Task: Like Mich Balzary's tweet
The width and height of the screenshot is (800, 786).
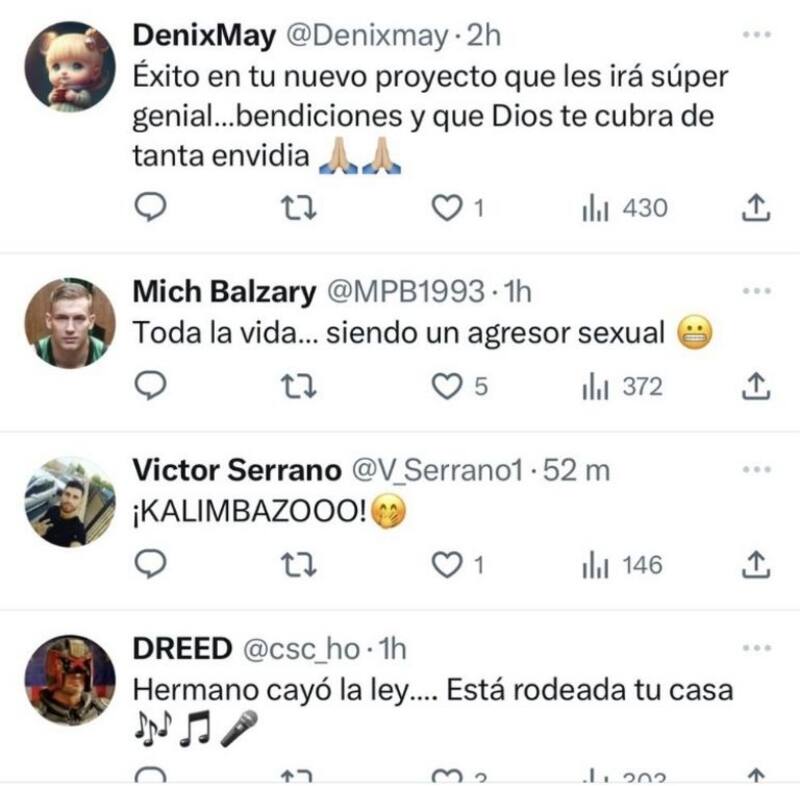Action: click(x=445, y=386)
